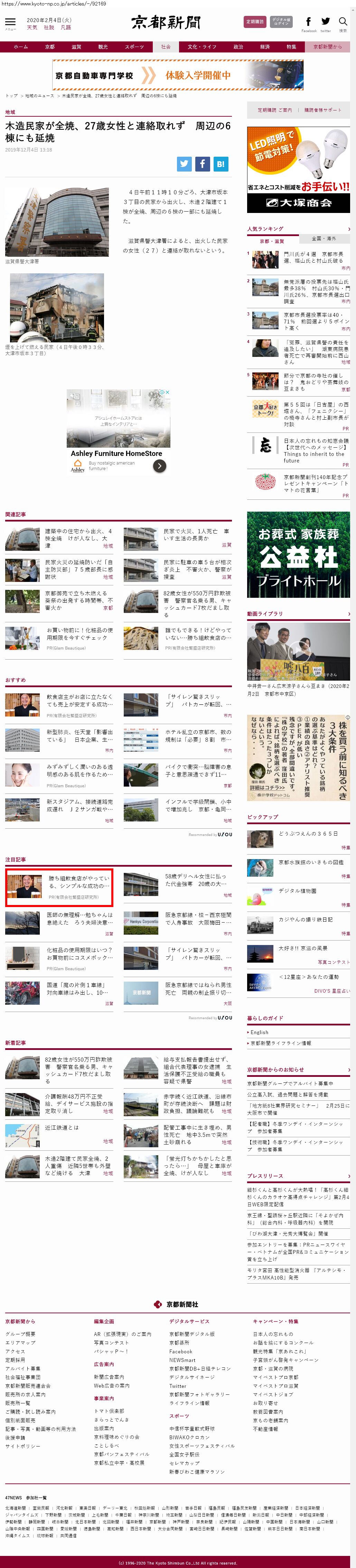This screenshot has height=1568, width=356.
Task: Select the 政治 navigation tab
Action: tap(238, 47)
